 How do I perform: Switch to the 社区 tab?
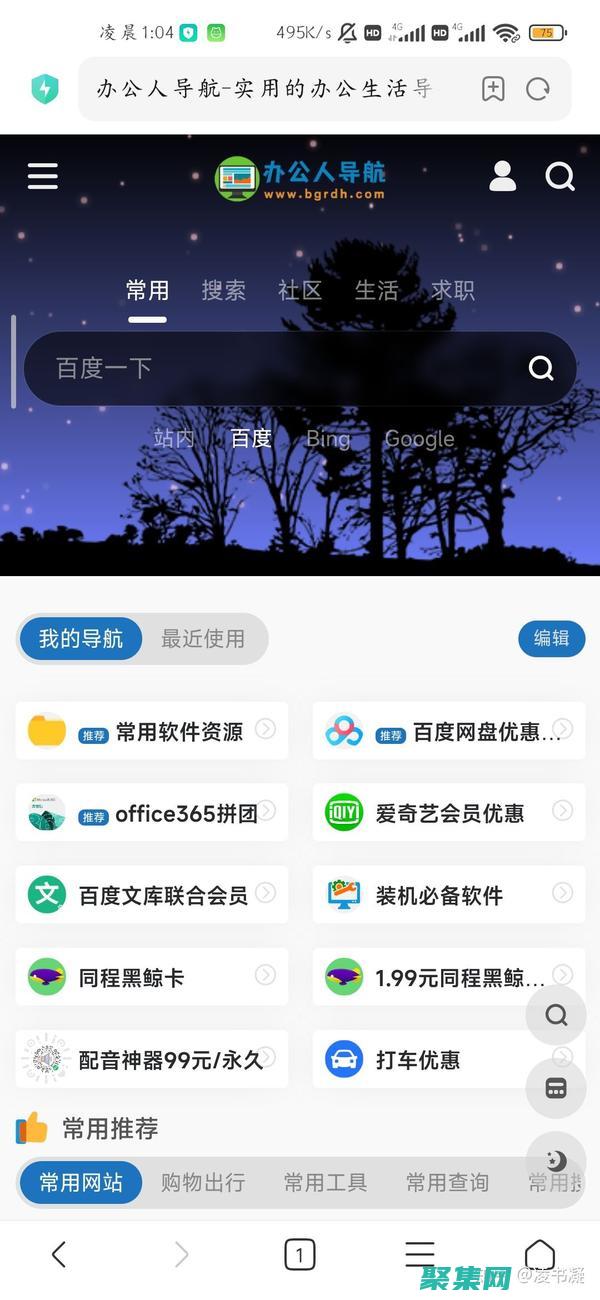pyautogui.click(x=300, y=291)
